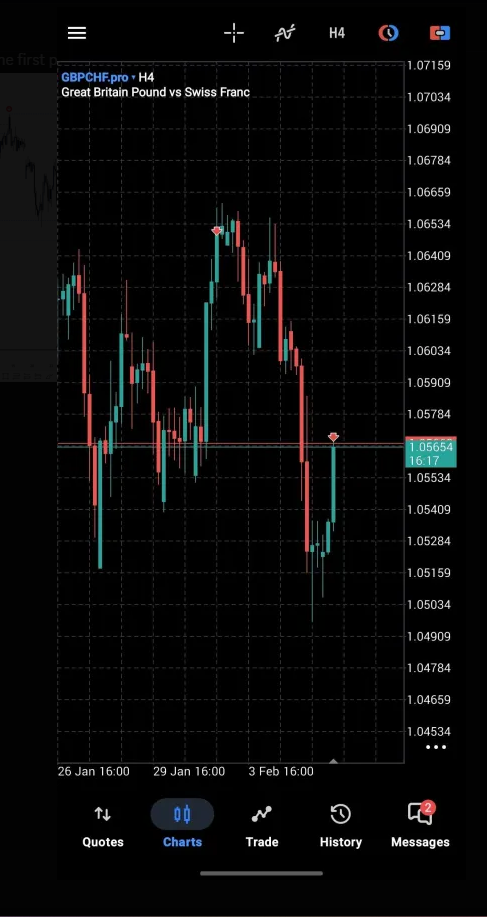Open the indicators list

click(285, 33)
